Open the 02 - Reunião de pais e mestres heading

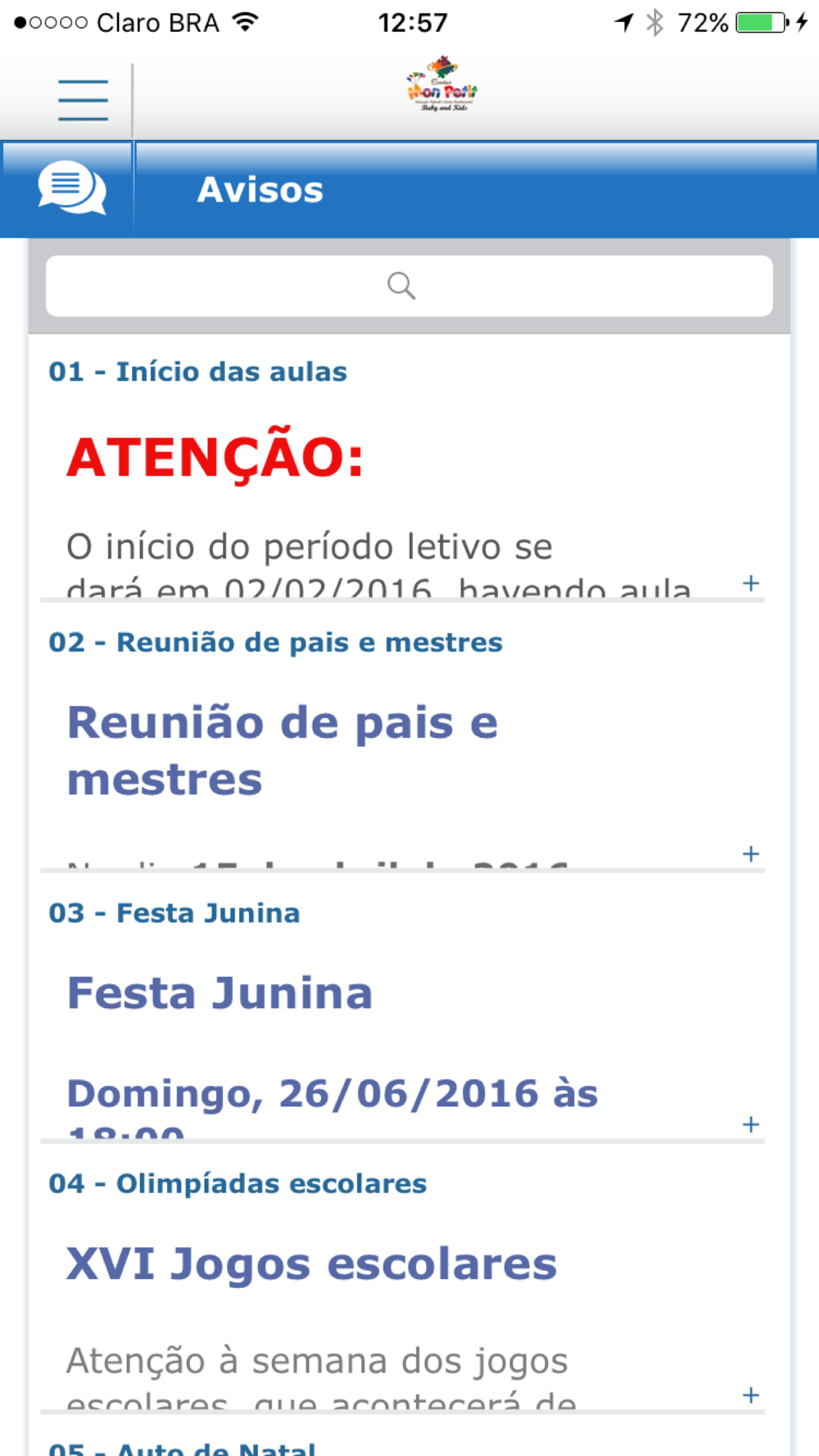275,642
